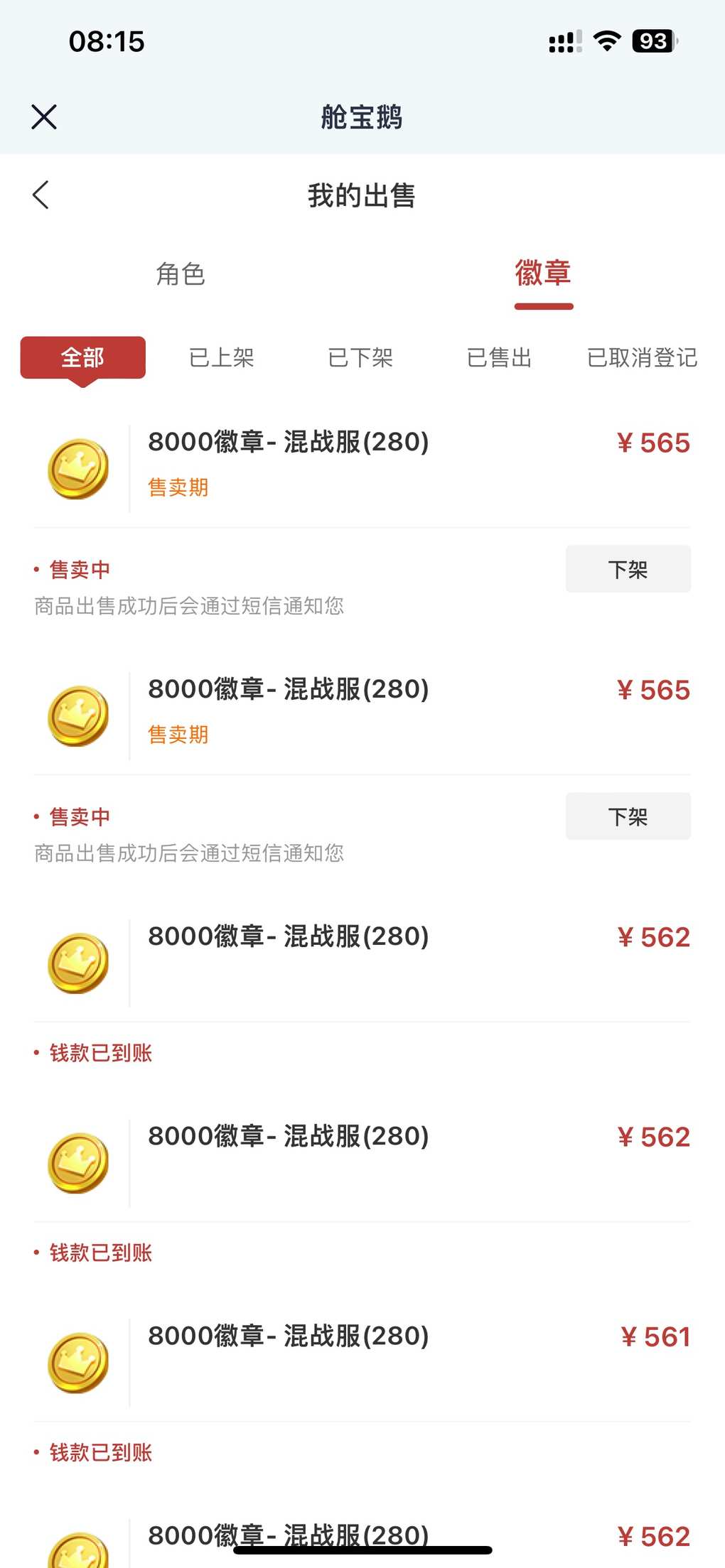Switch to the 角色 tab

tap(181, 274)
